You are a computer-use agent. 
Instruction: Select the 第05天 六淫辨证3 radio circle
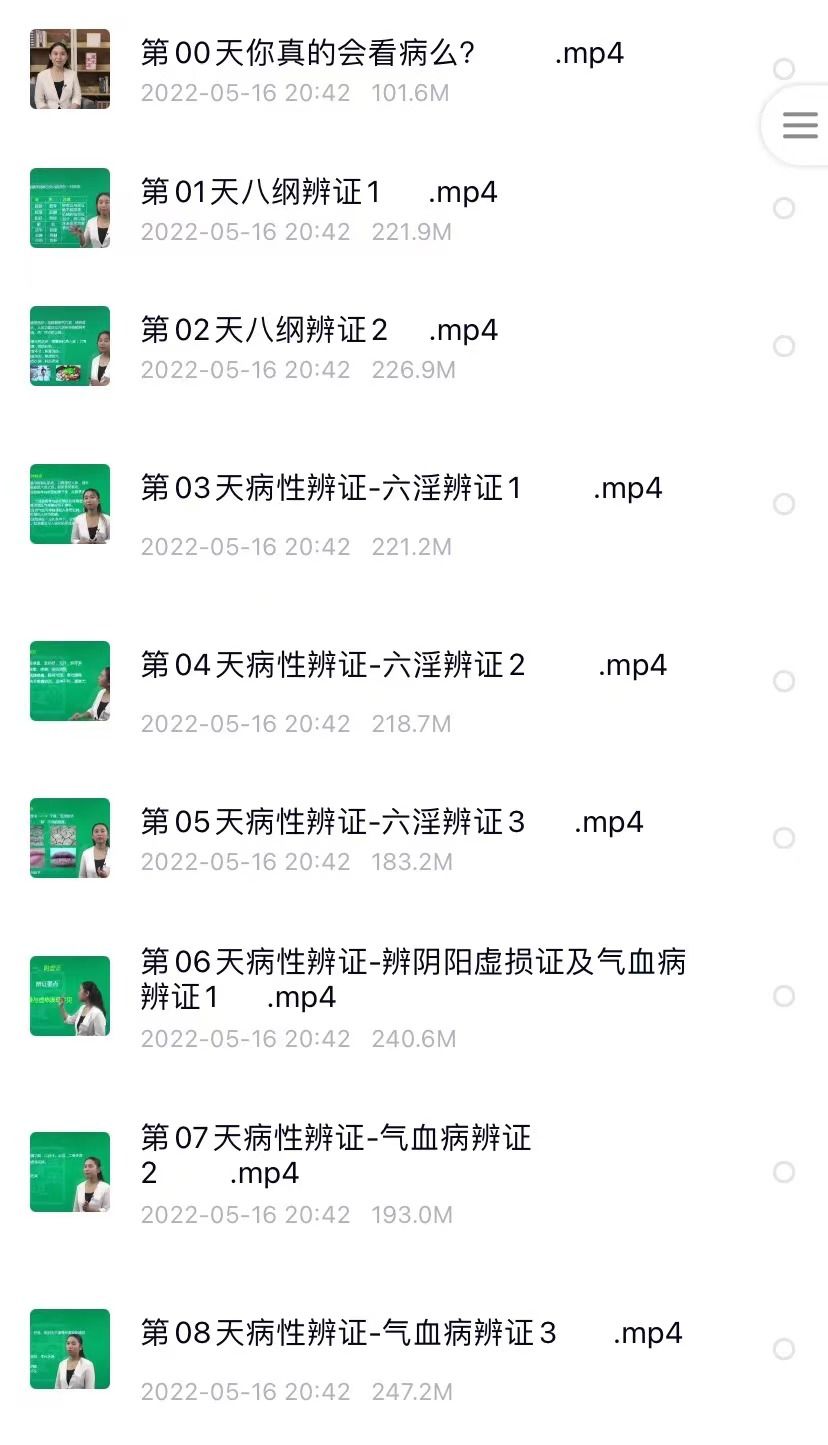[784, 838]
